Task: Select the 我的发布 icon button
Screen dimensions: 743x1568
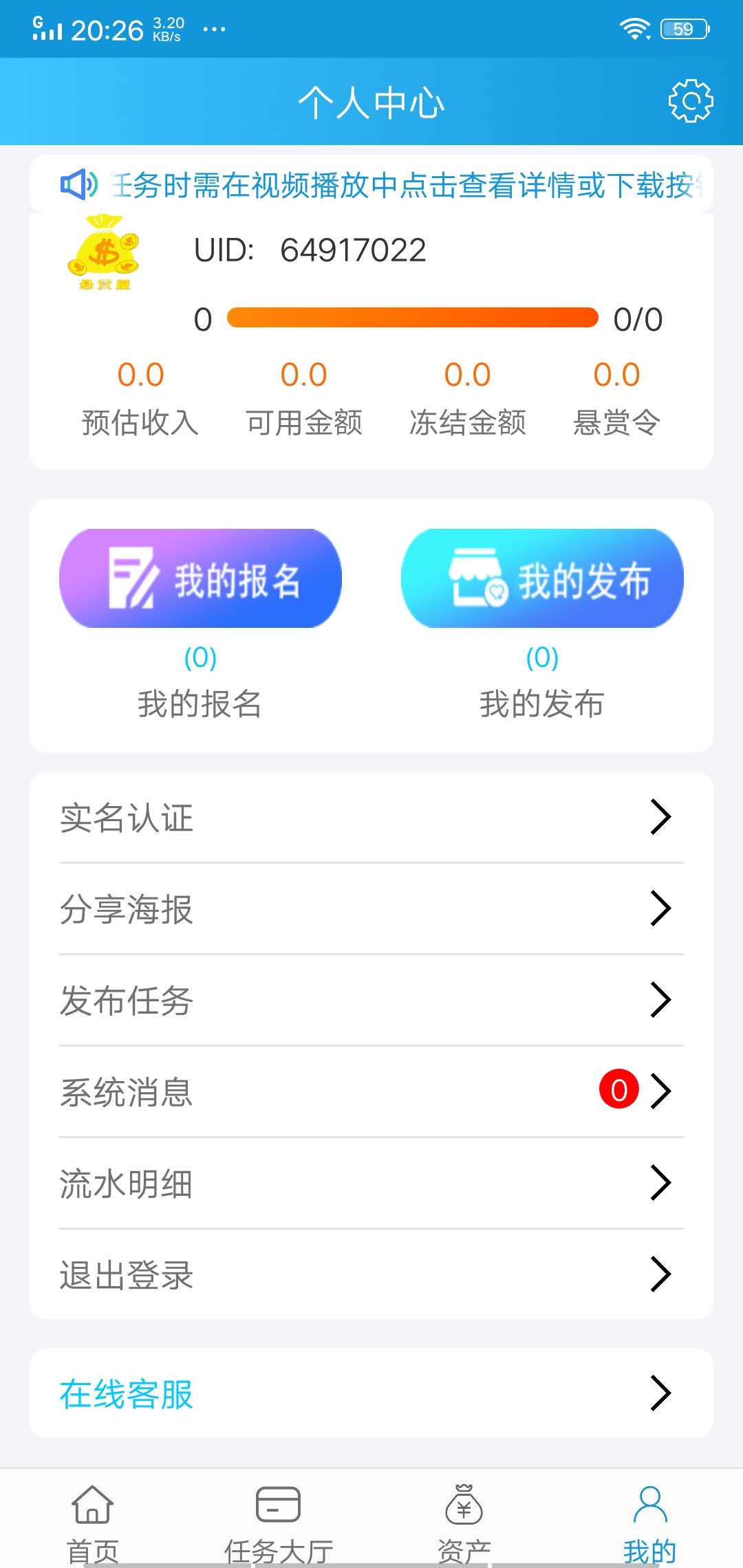Action: point(543,580)
